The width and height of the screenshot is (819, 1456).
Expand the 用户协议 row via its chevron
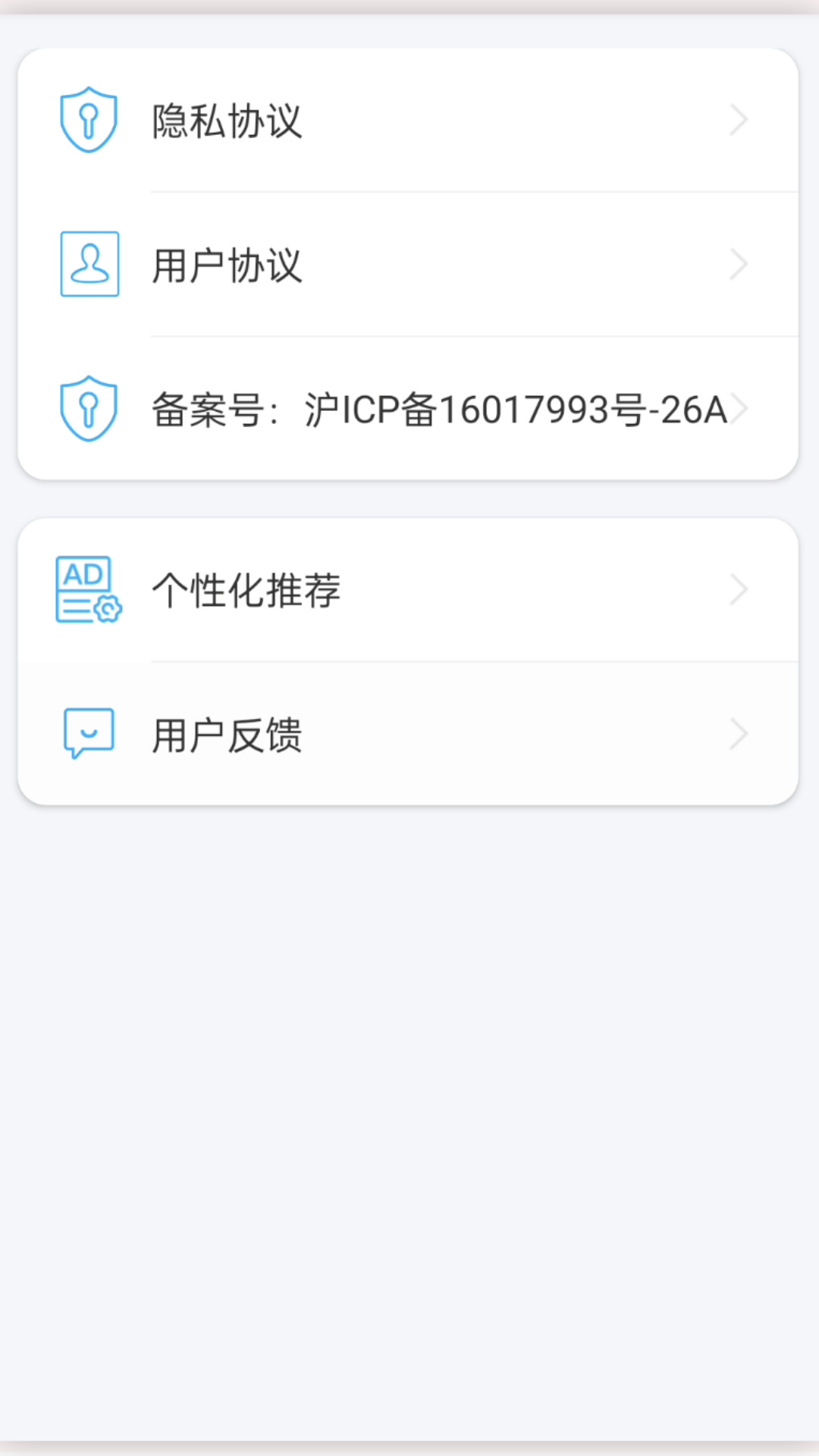coord(738,262)
